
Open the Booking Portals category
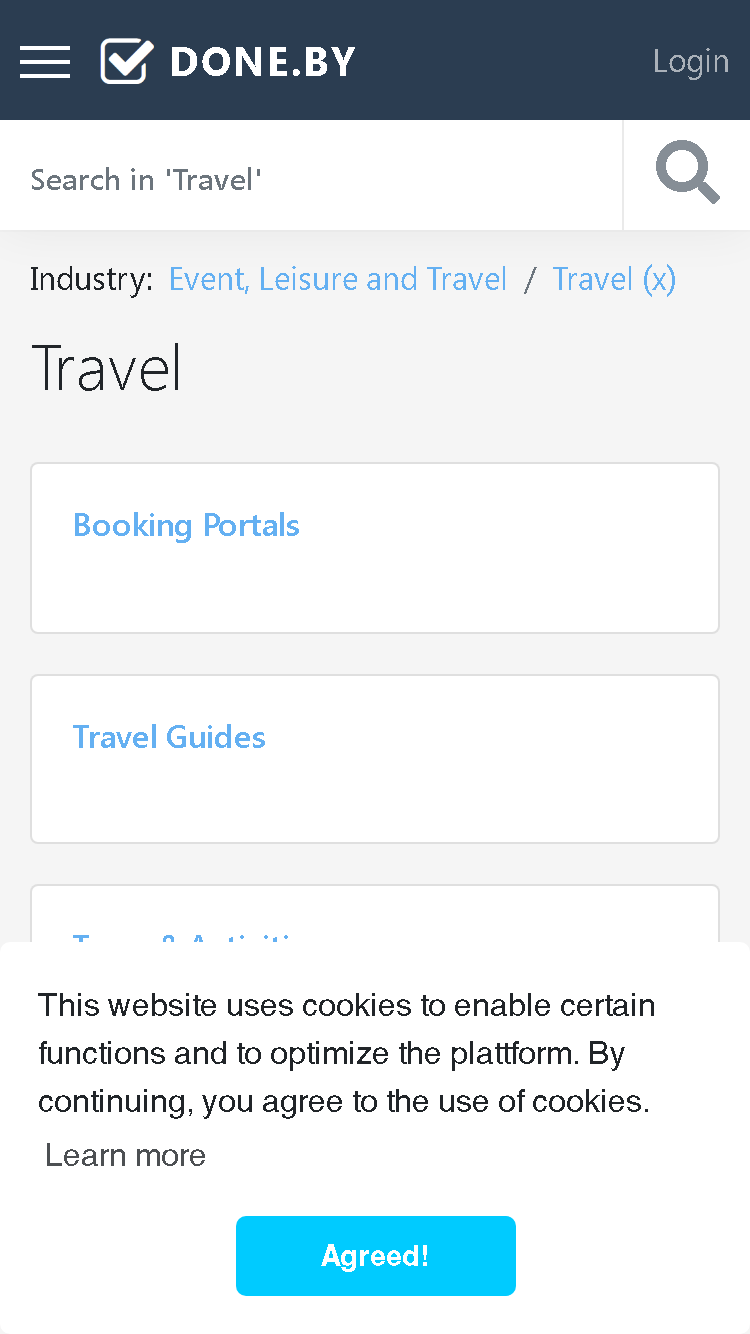tap(186, 525)
